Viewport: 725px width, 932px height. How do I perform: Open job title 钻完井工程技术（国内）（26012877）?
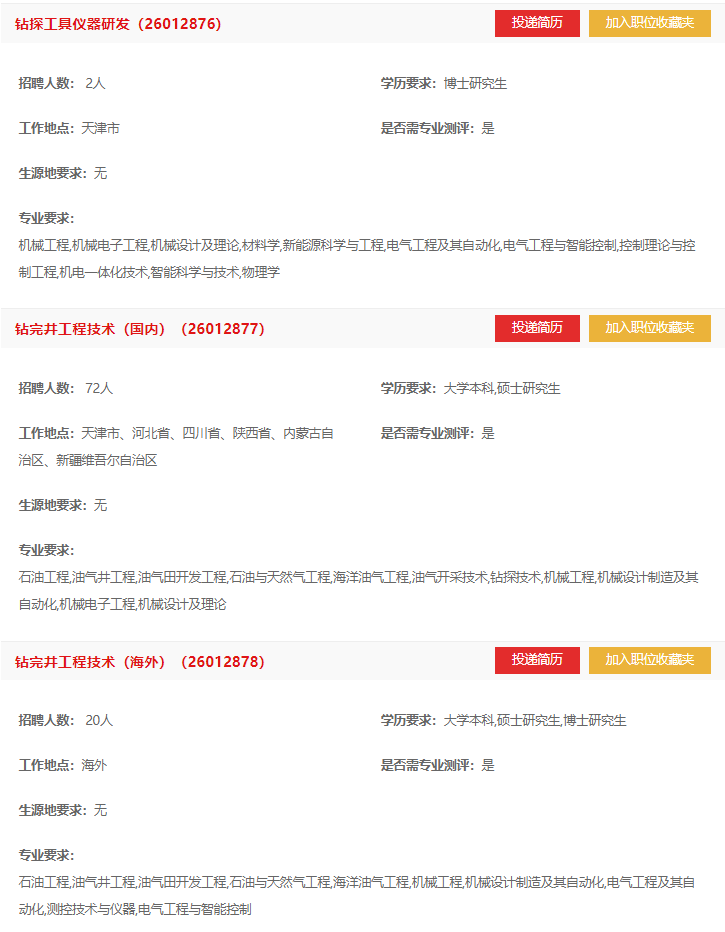pyautogui.click(x=140, y=329)
